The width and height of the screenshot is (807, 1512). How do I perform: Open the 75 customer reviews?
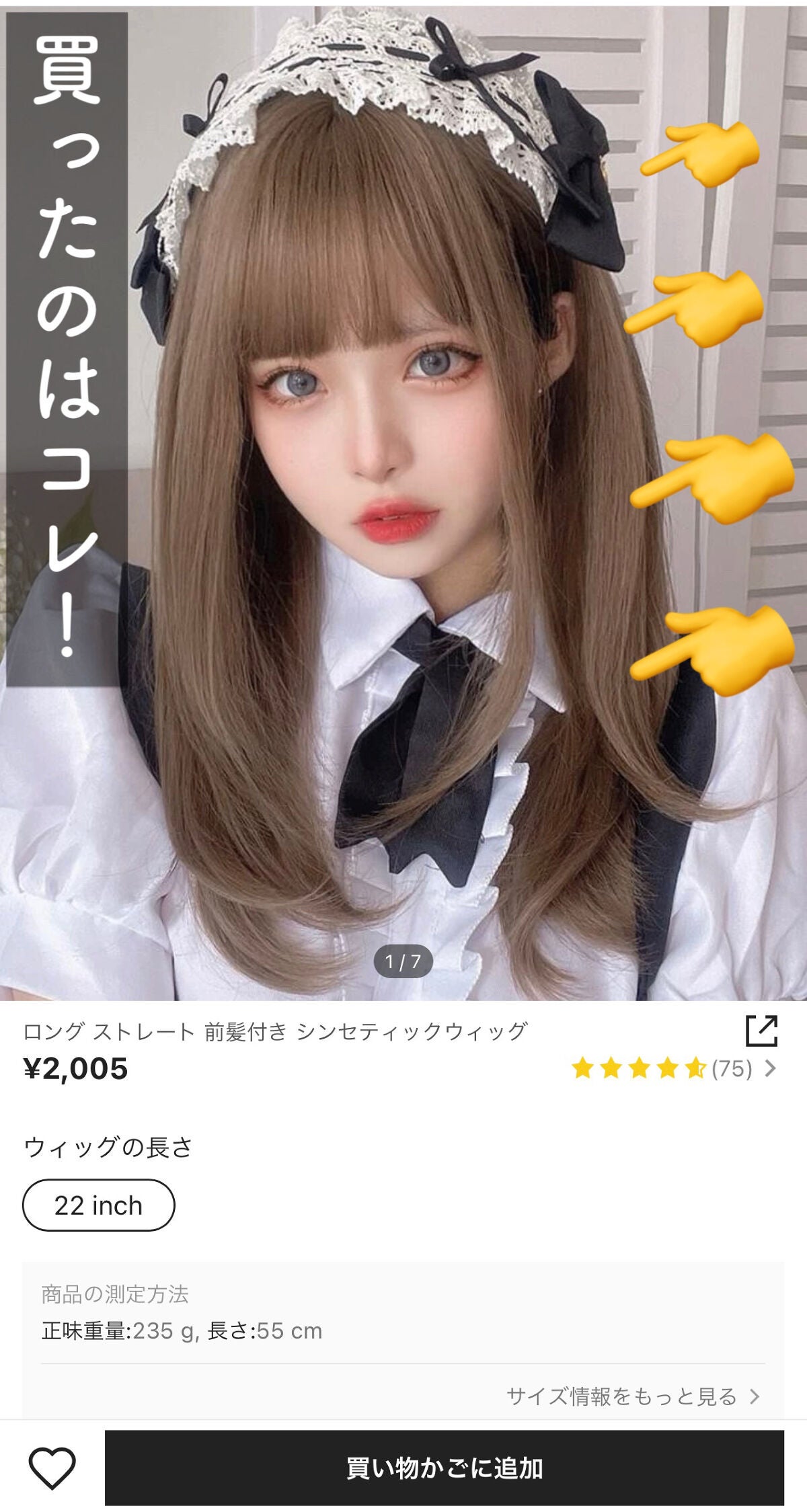(674, 1068)
